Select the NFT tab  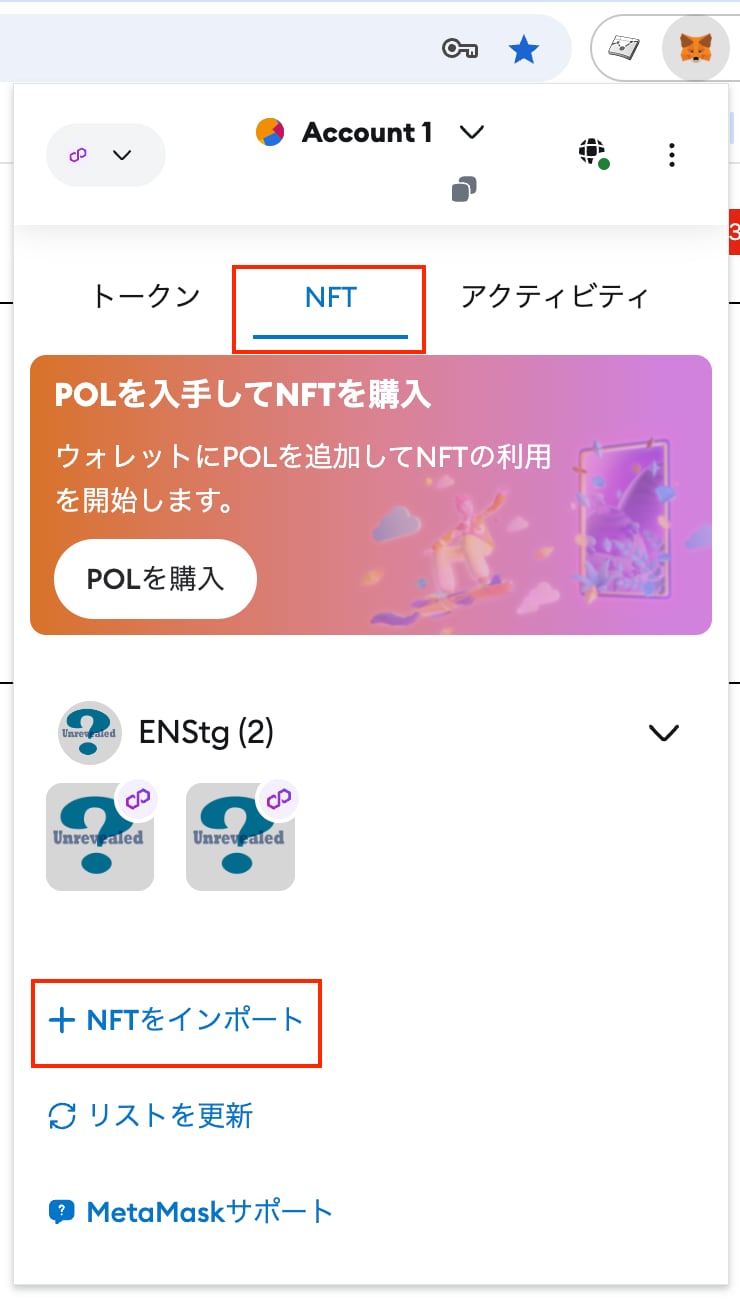click(x=331, y=298)
